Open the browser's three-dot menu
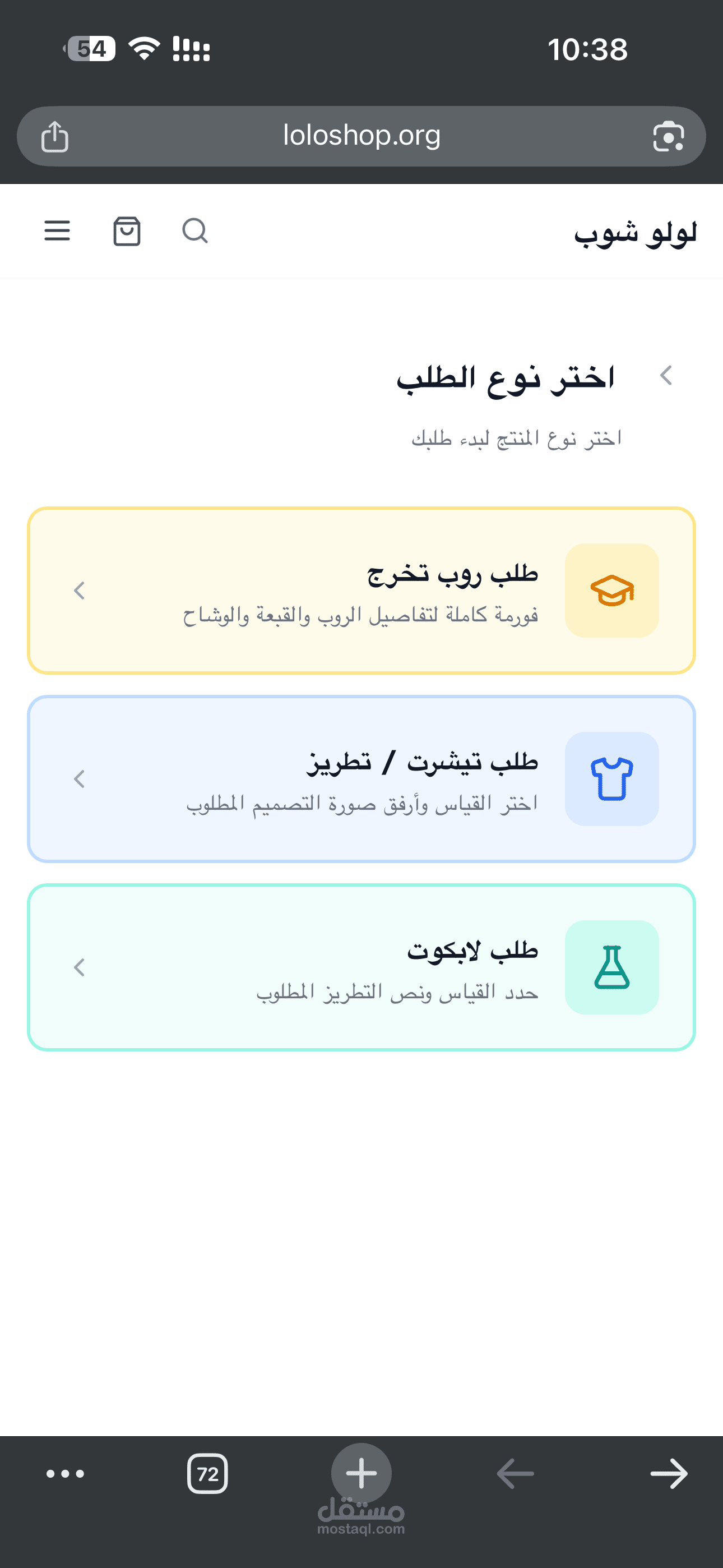 coord(65,1474)
